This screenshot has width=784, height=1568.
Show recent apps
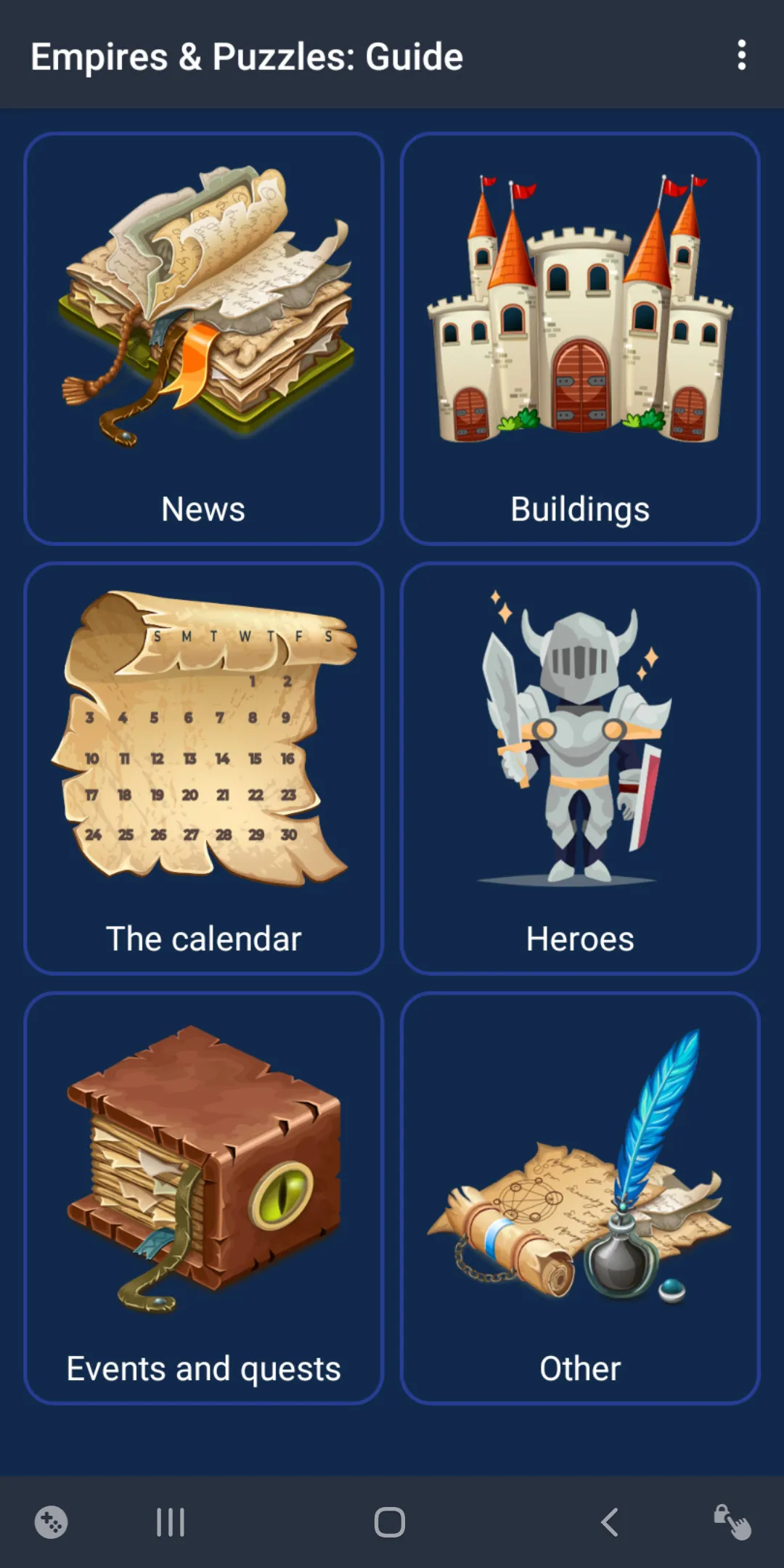pyautogui.click(x=171, y=1522)
